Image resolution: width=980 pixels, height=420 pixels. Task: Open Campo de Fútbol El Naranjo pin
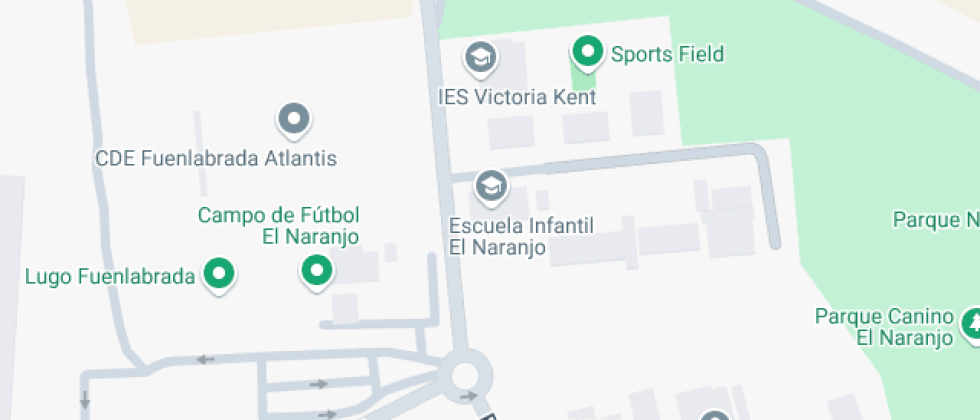(317, 271)
